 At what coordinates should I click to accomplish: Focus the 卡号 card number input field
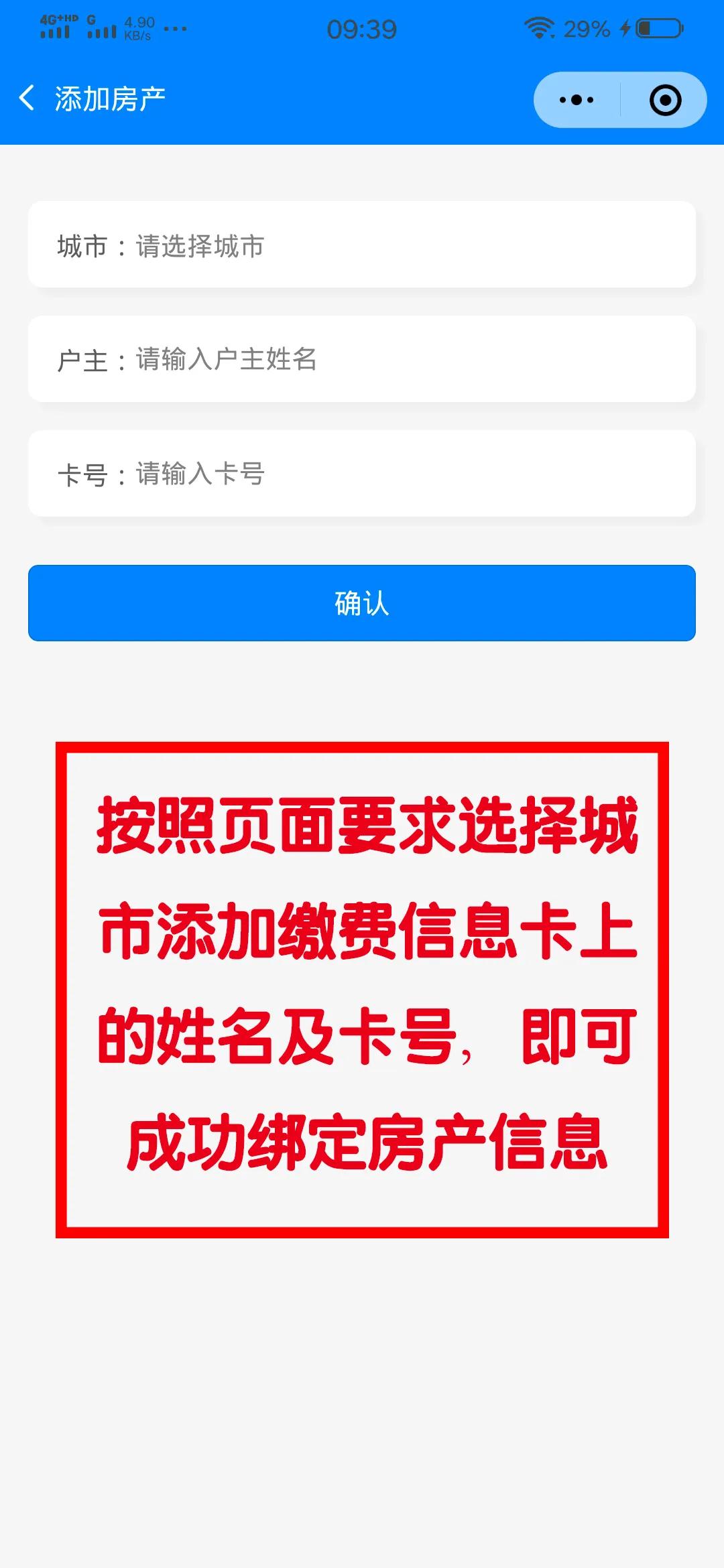[x=362, y=473]
